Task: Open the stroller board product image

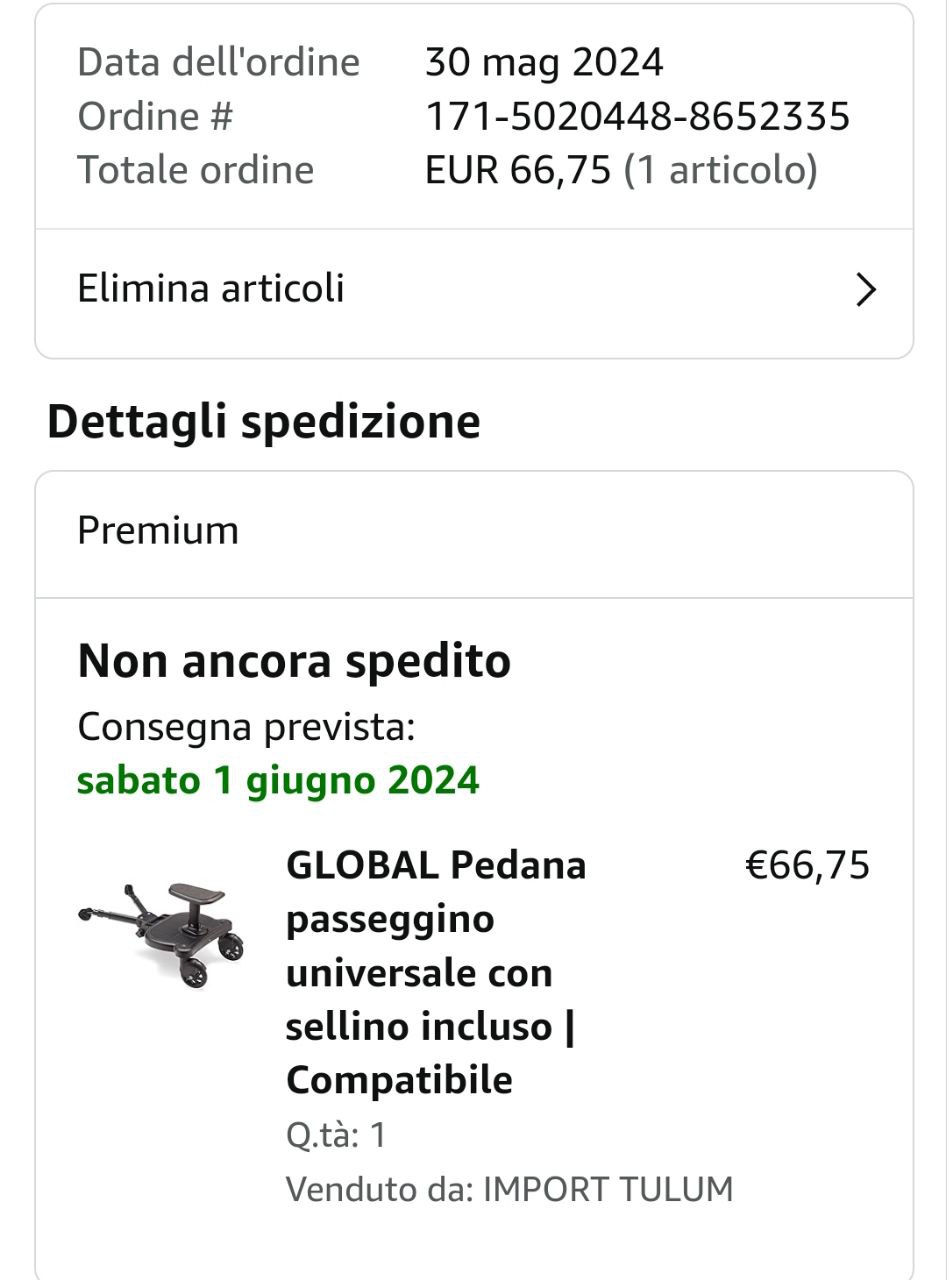Action: [x=162, y=934]
